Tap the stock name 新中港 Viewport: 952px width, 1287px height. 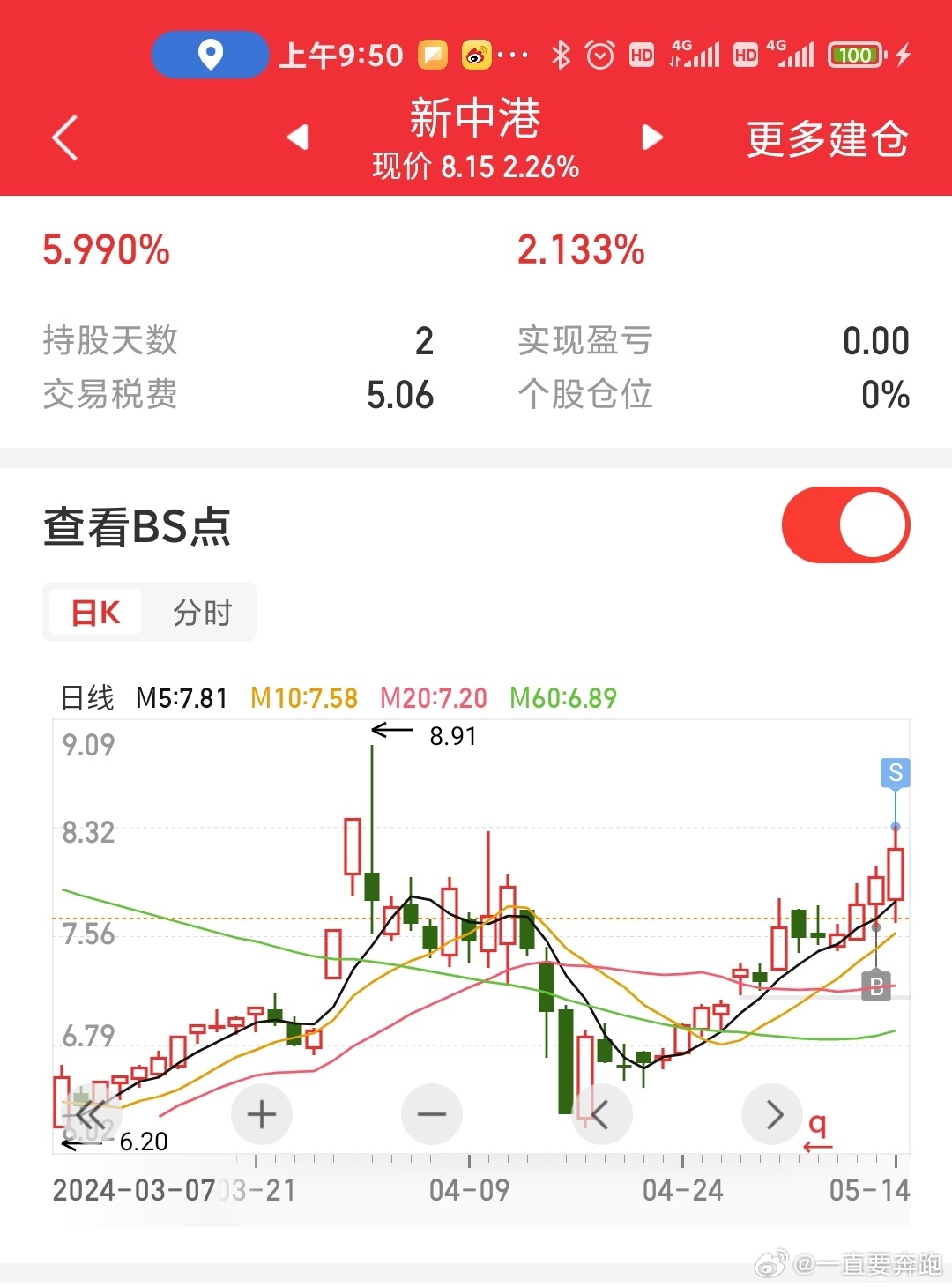coord(476,122)
